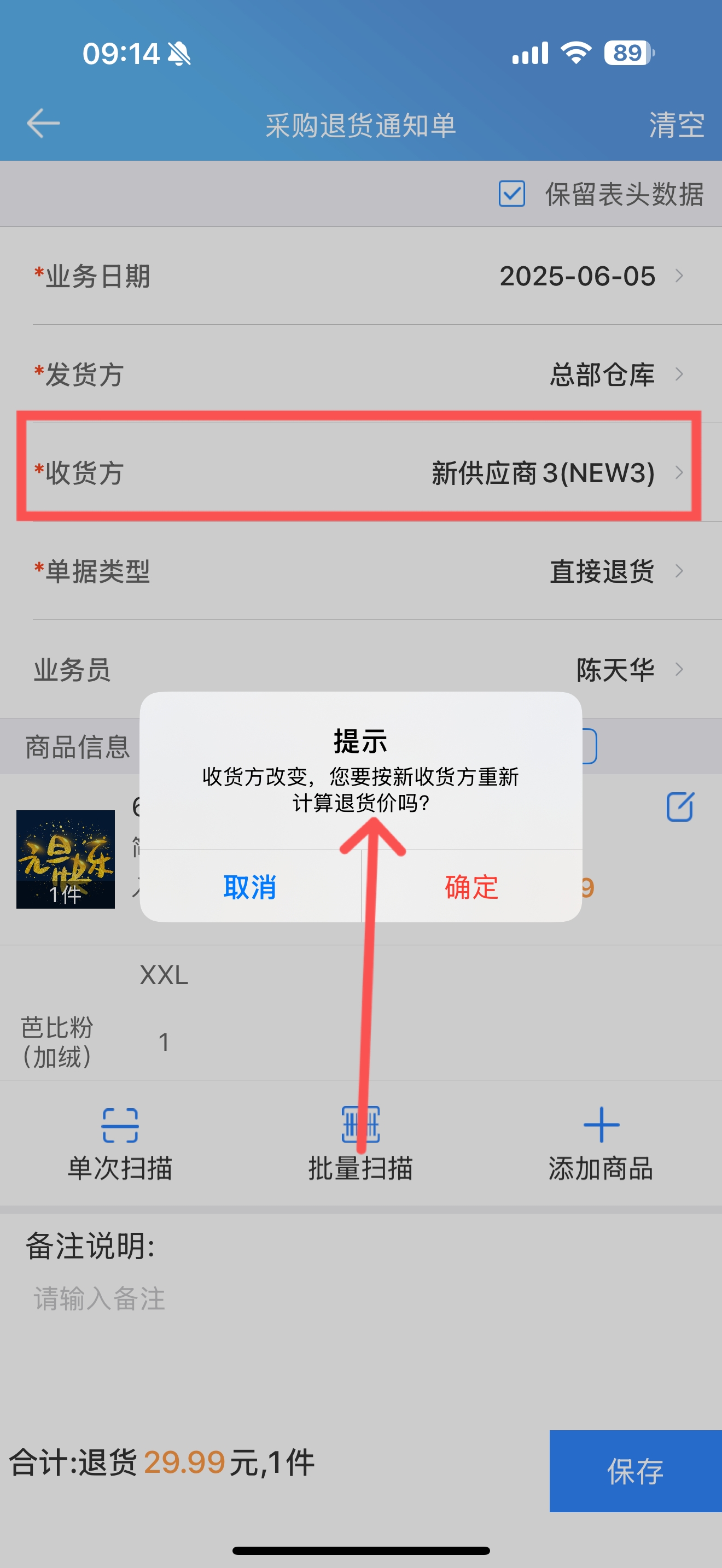The width and height of the screenshot is (722, 1568).
Task: Tap 清空 to clear the form
Action: click(x=677, y=125)
